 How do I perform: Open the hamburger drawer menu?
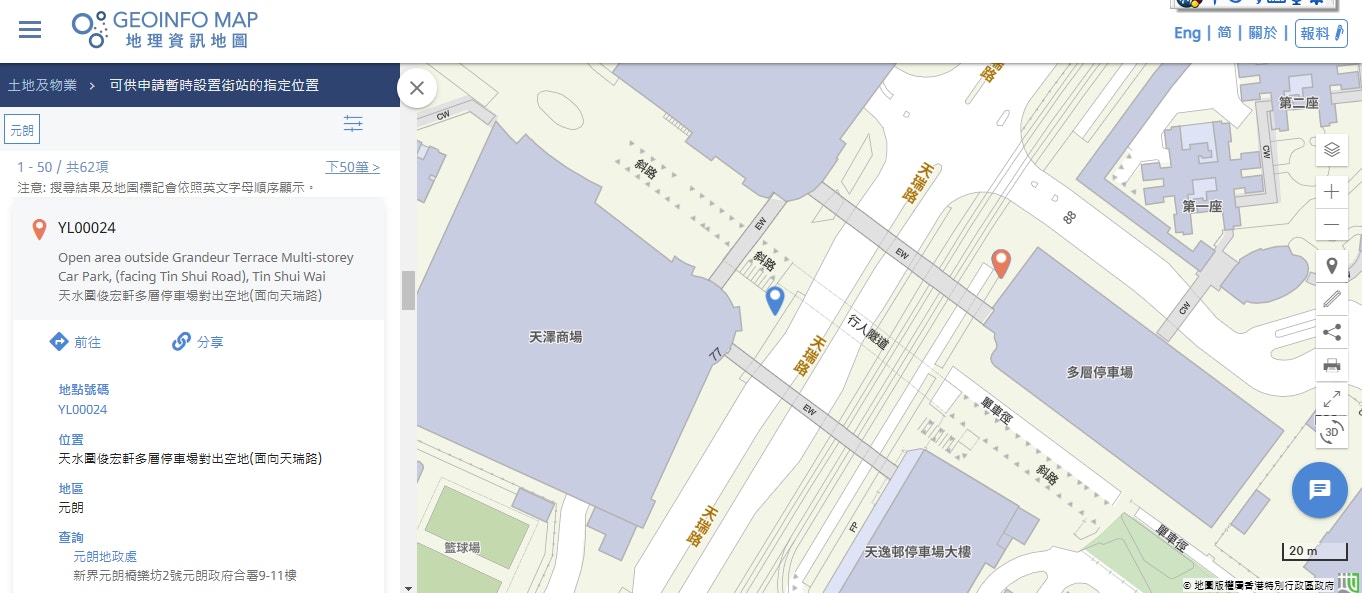coord(30,29)
